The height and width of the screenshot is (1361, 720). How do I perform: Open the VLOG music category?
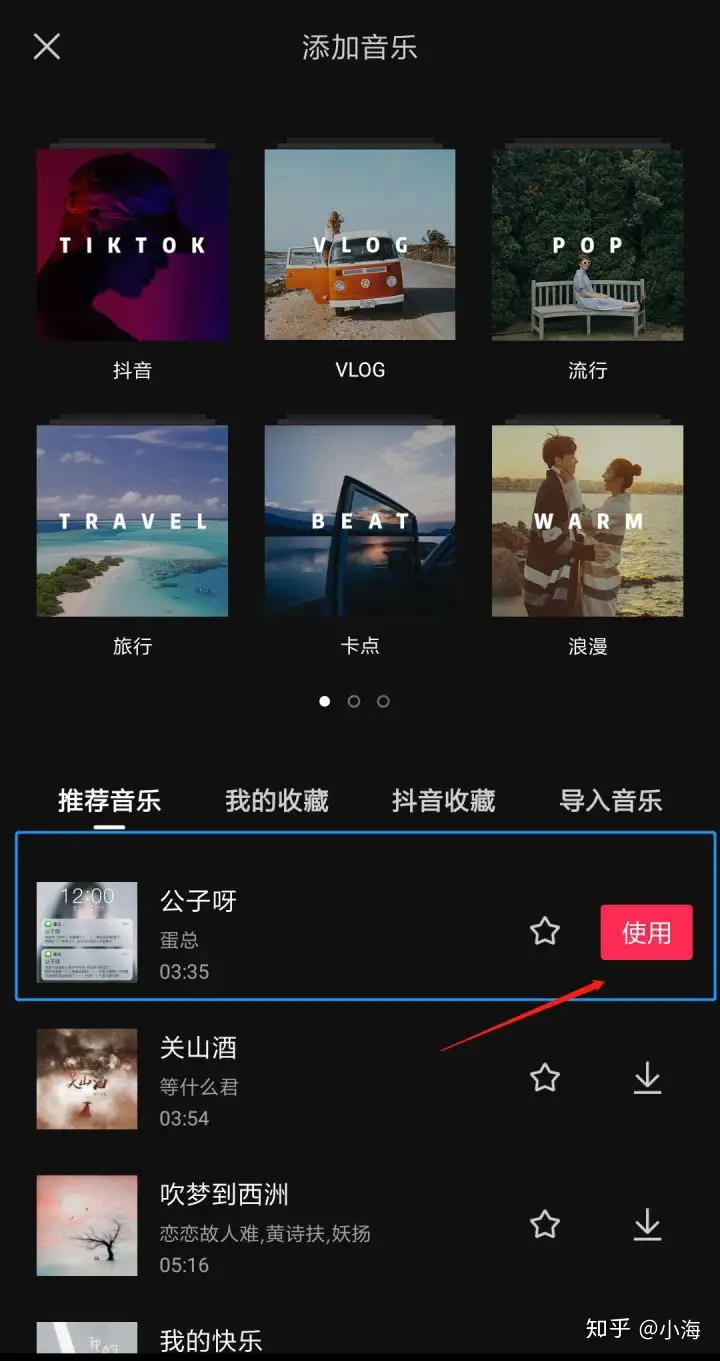pos(360,245)
